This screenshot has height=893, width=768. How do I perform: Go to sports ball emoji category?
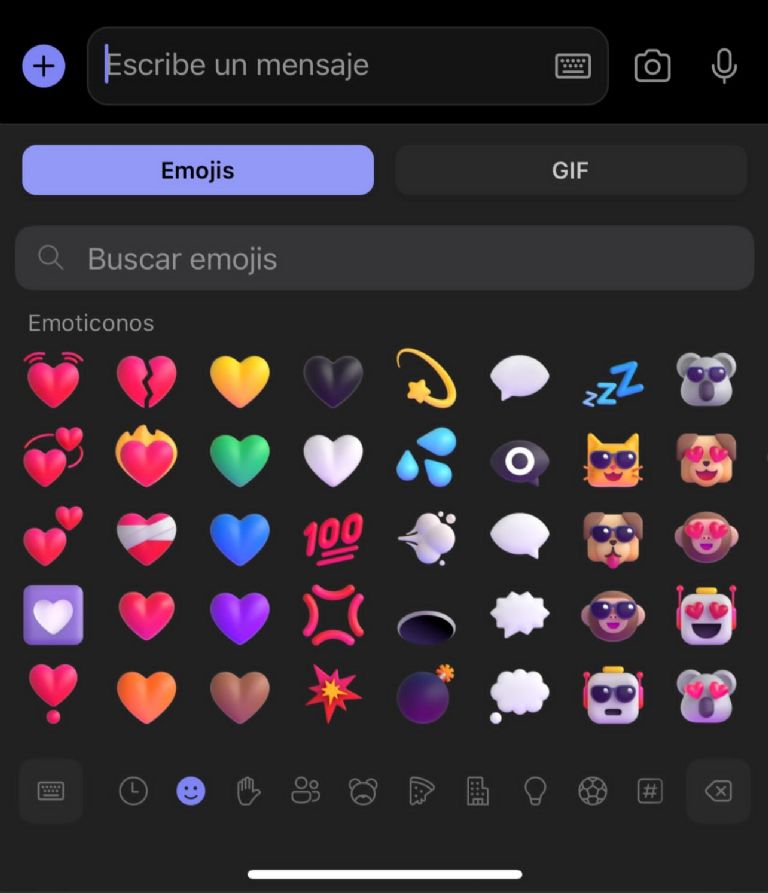coord(592,792)
